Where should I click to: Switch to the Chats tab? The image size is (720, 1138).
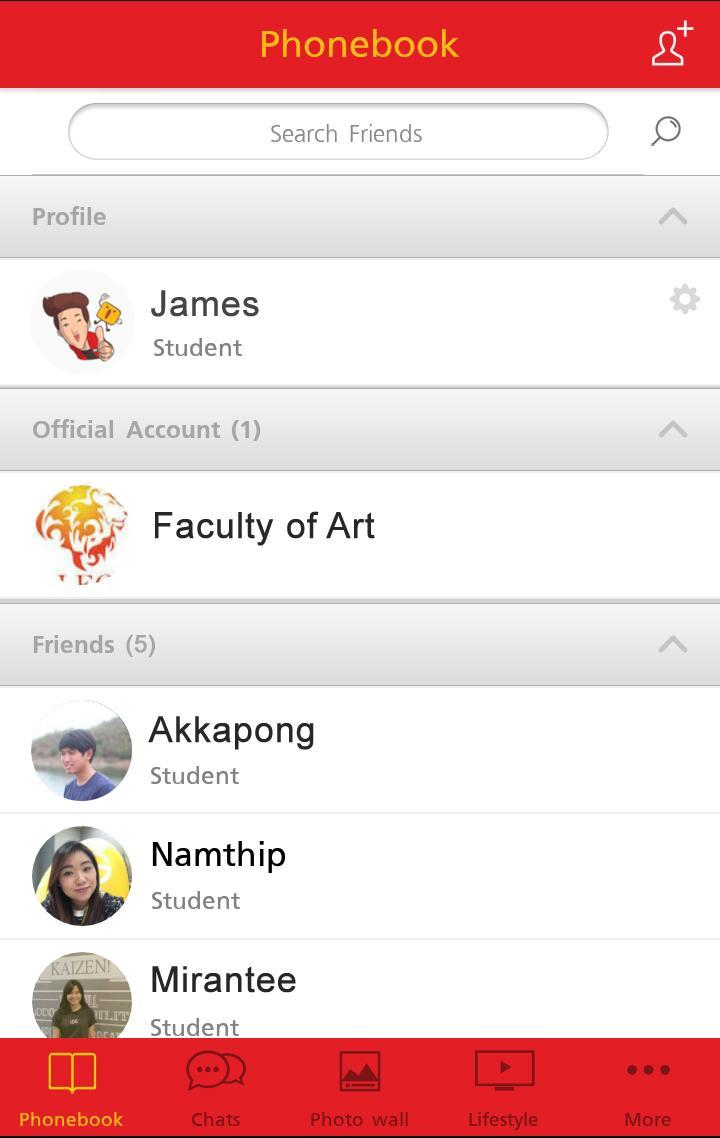point(215,1085)
